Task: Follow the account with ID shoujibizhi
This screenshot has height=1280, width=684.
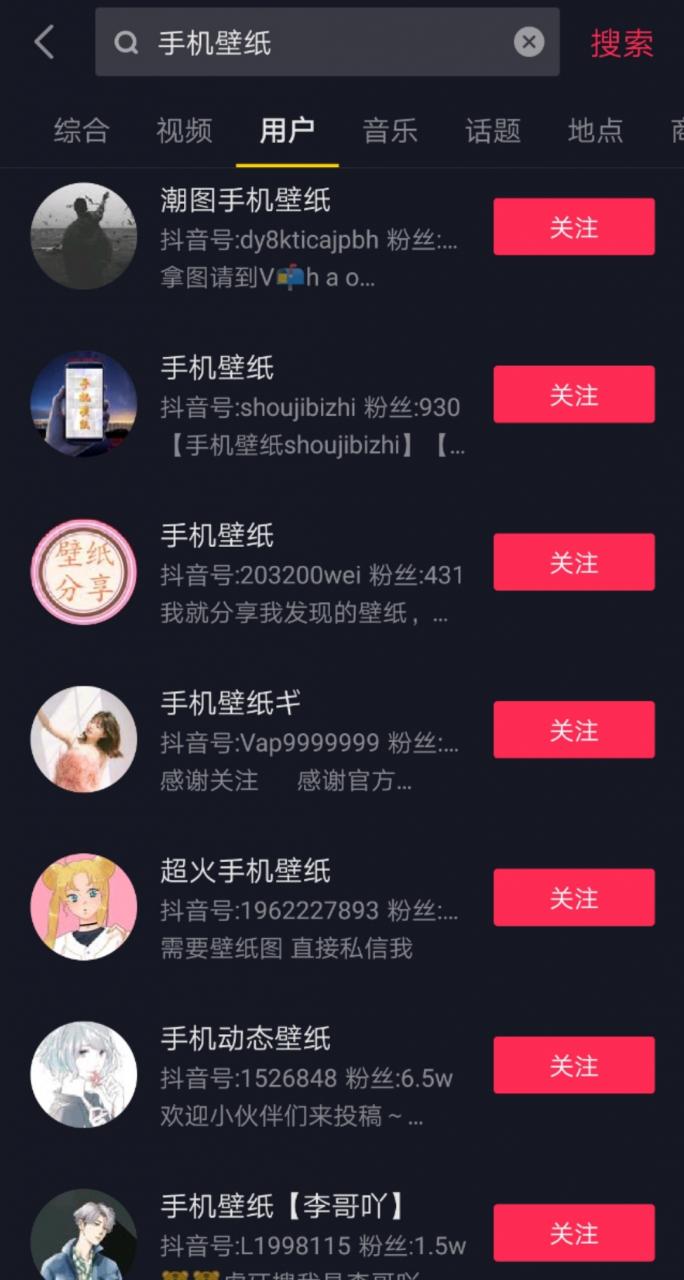Action: 574,395
